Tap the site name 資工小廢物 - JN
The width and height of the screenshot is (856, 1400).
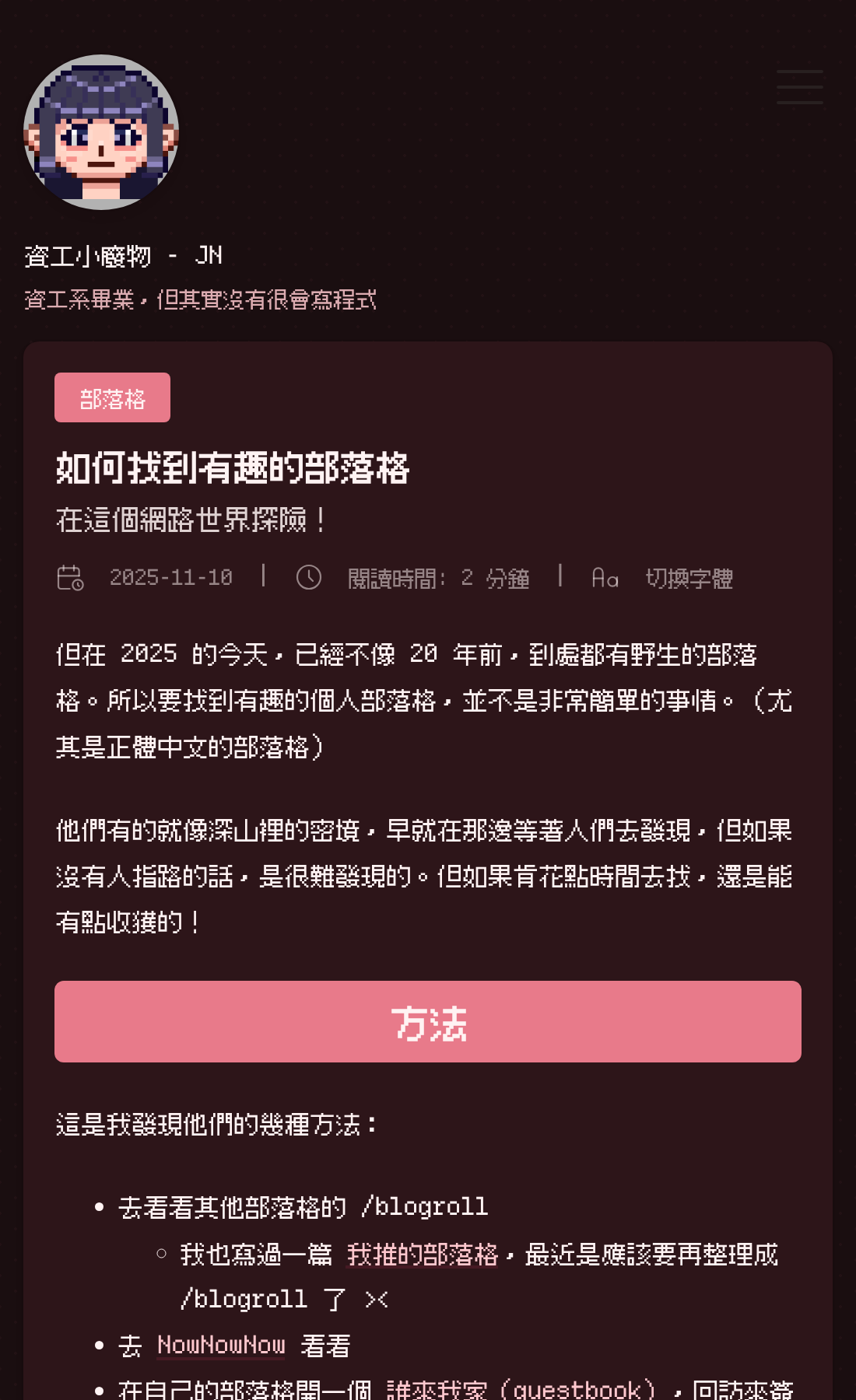point(124,256)
